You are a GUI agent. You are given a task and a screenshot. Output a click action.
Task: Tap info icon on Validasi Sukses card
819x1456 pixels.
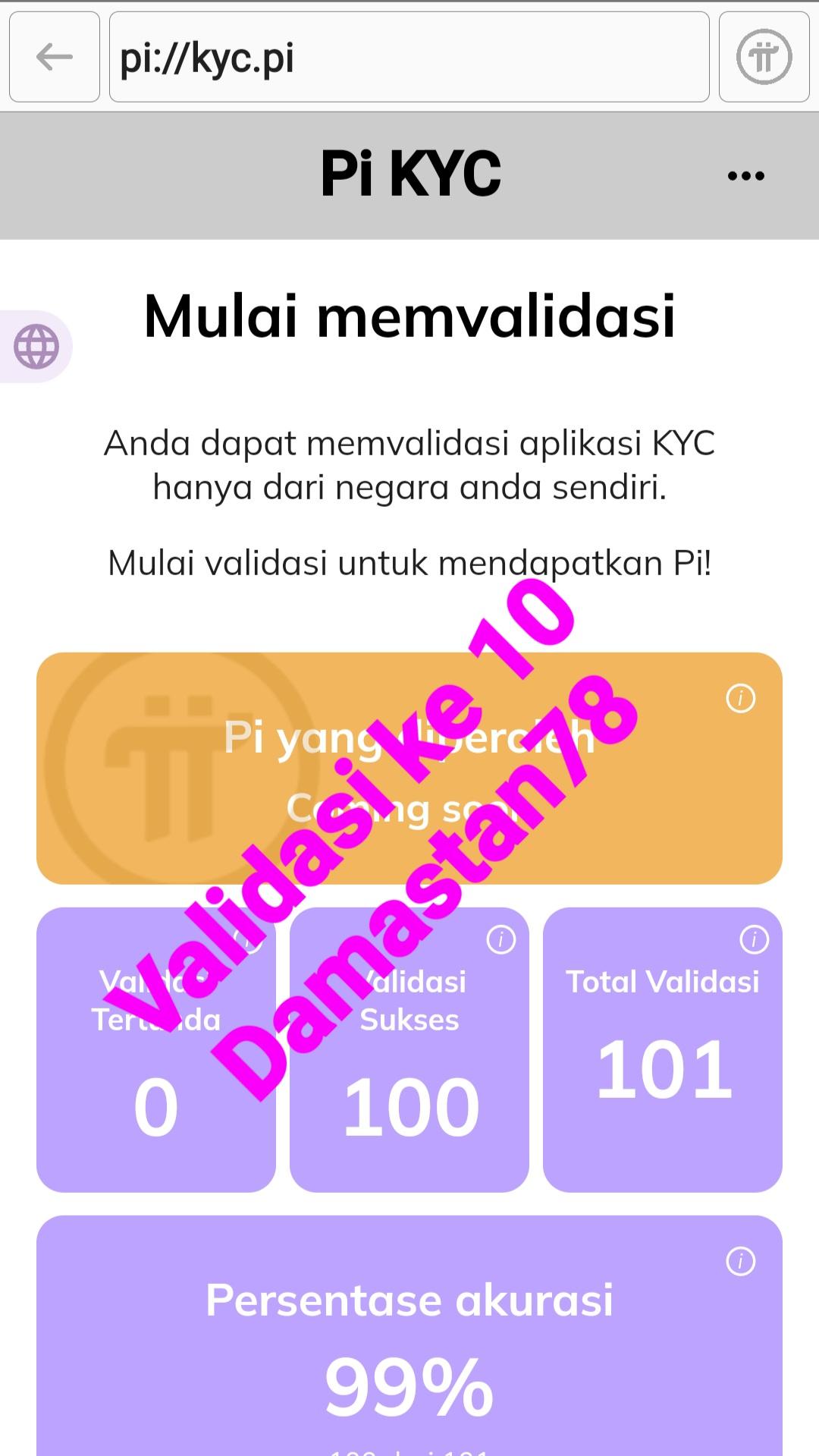[x=500, y=939]
